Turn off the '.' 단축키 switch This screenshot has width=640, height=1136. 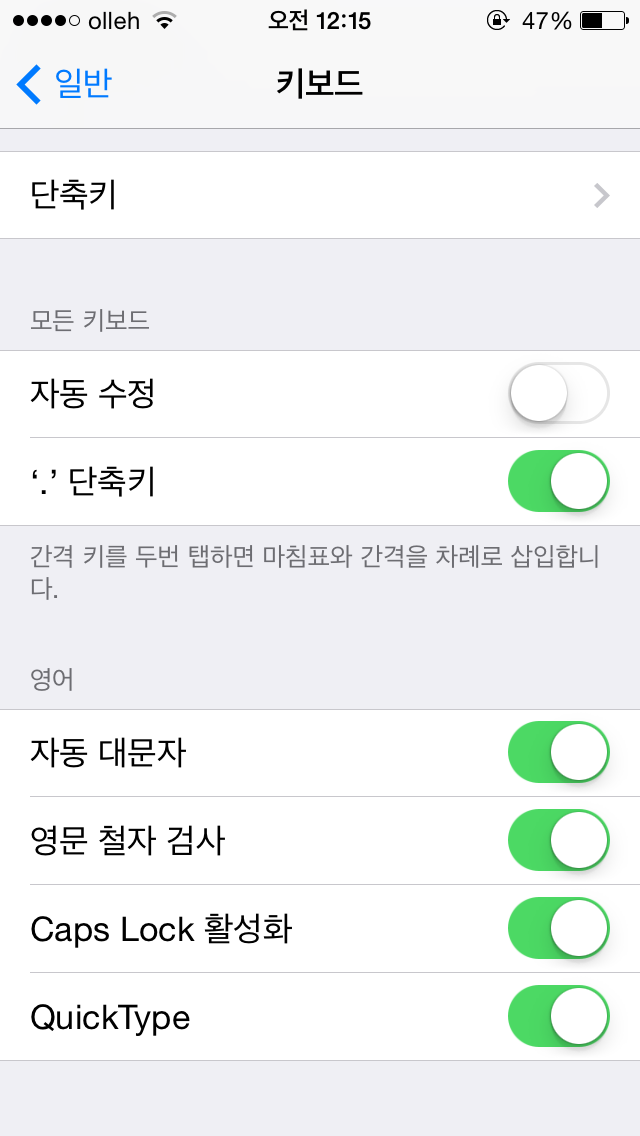(559, 482)
